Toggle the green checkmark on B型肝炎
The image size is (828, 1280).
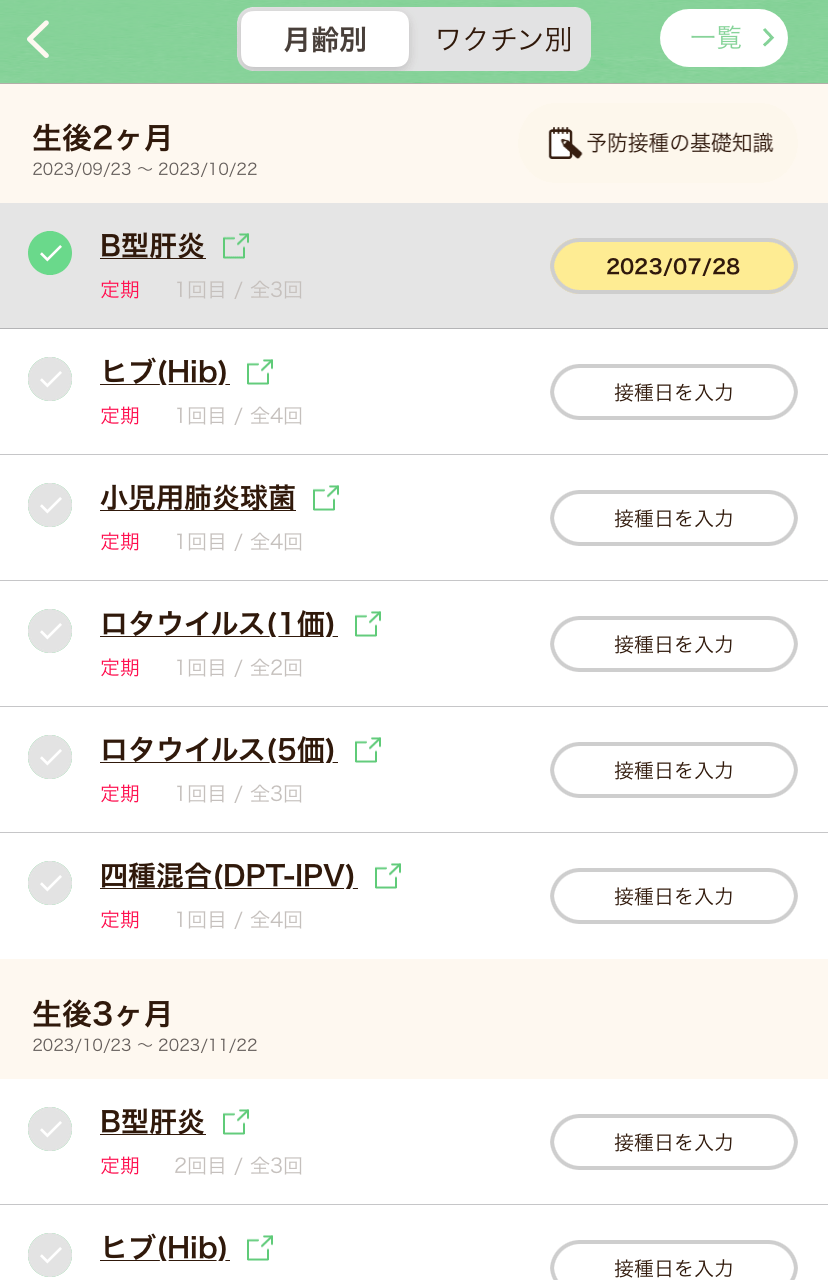pos(50,254)
